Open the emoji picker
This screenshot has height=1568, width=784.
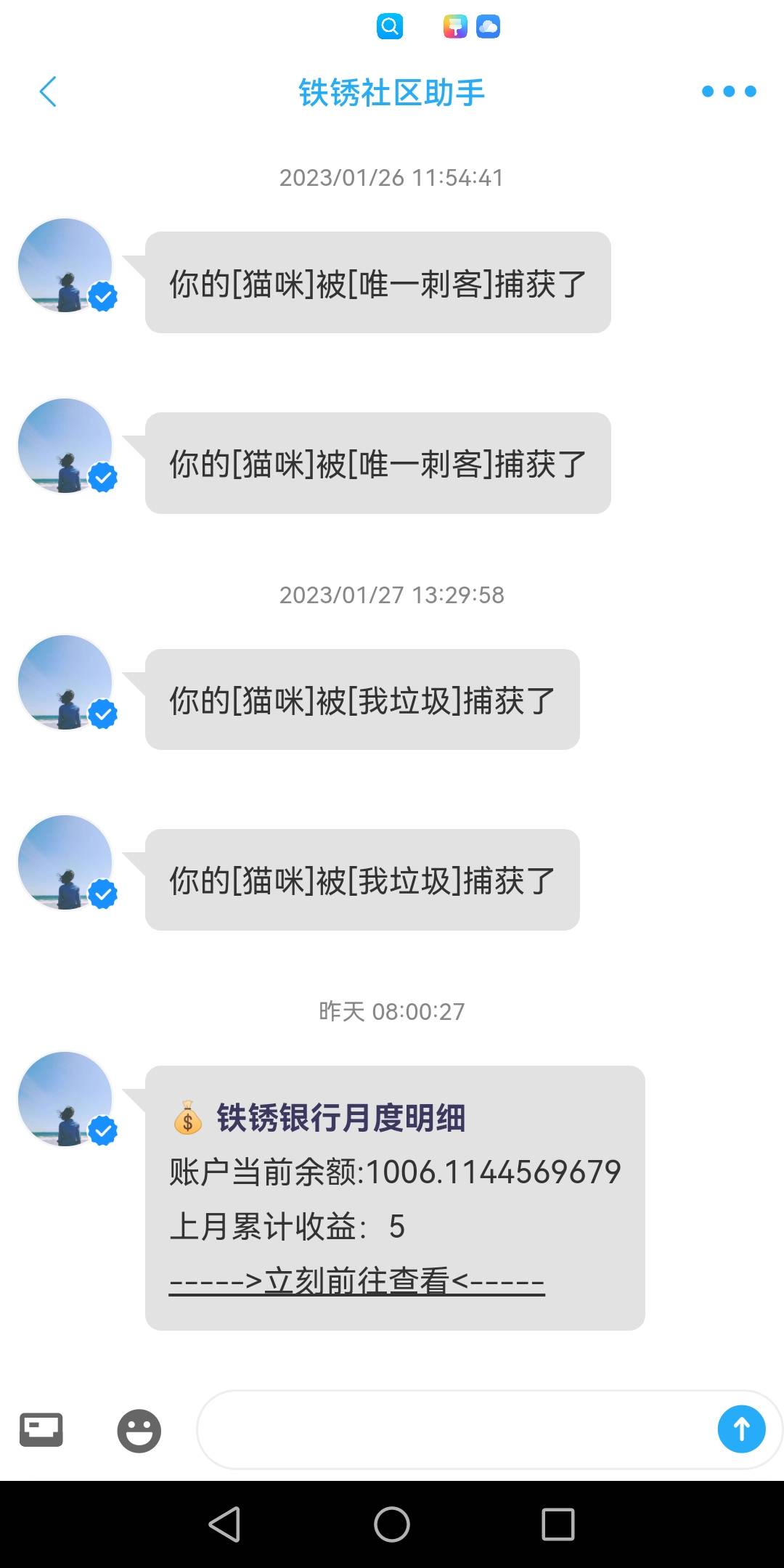pos(139,1431)
